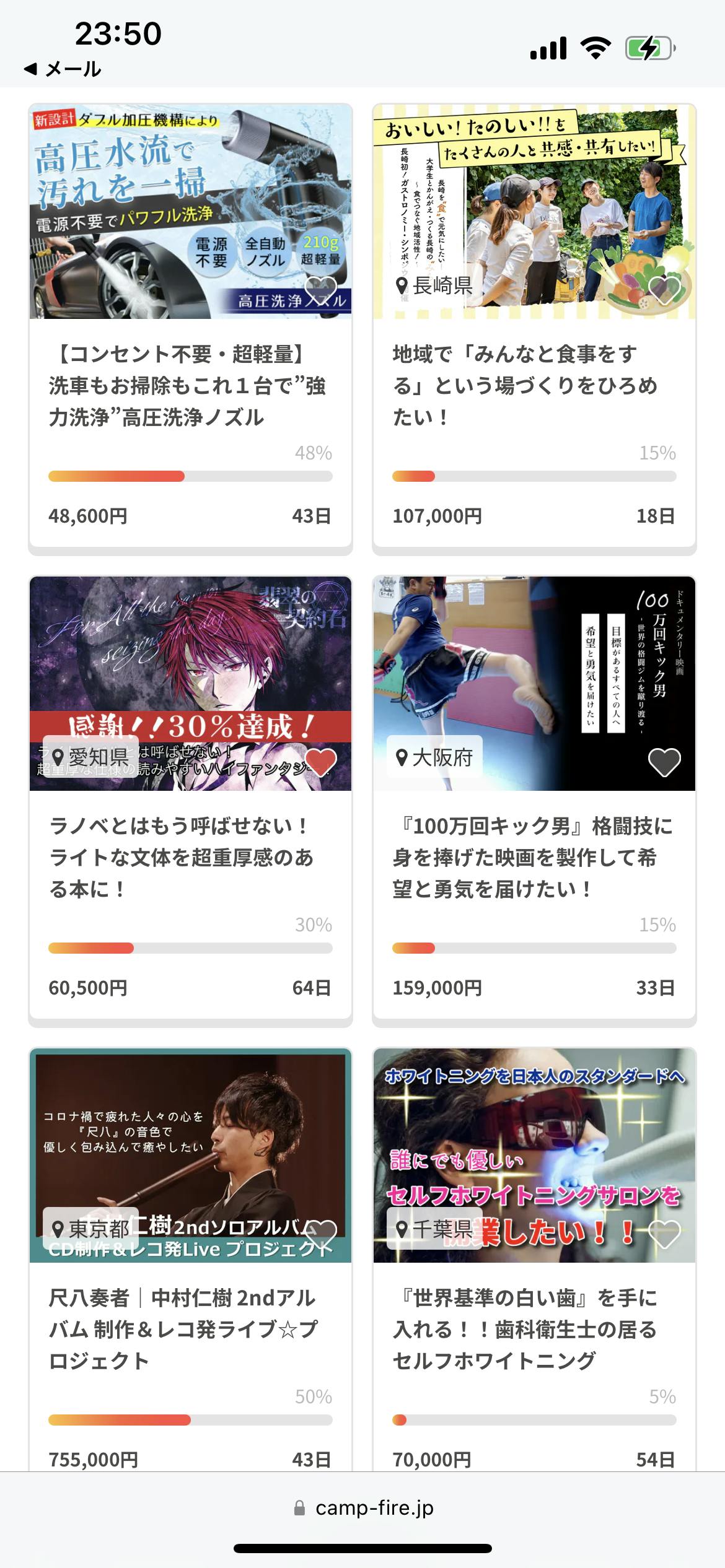The image size is (725, 1568).
Task: Favorite the Nagasaki community meal project
Action: [664, 289]
